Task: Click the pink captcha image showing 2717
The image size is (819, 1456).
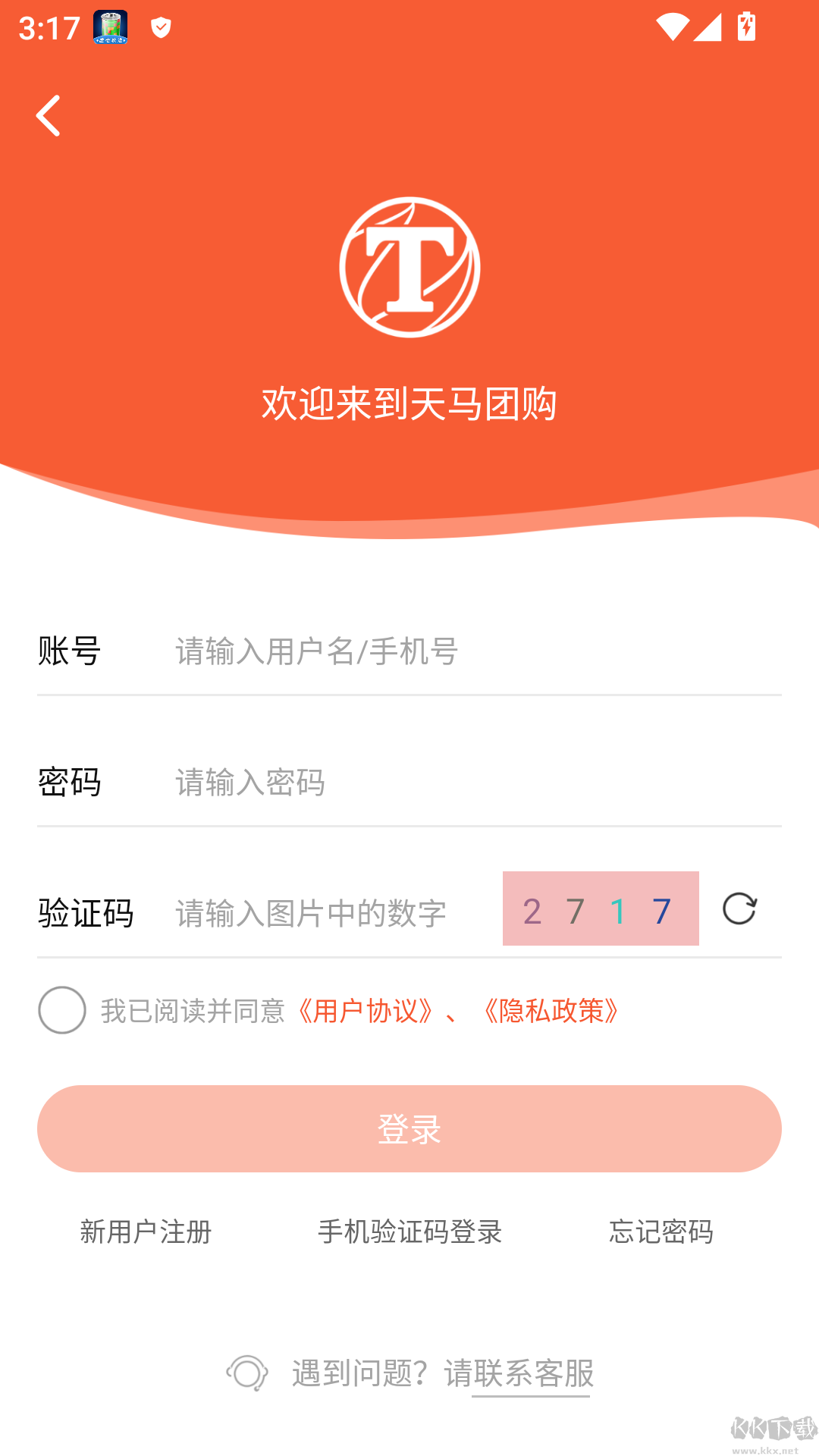Action: (600, 909)
